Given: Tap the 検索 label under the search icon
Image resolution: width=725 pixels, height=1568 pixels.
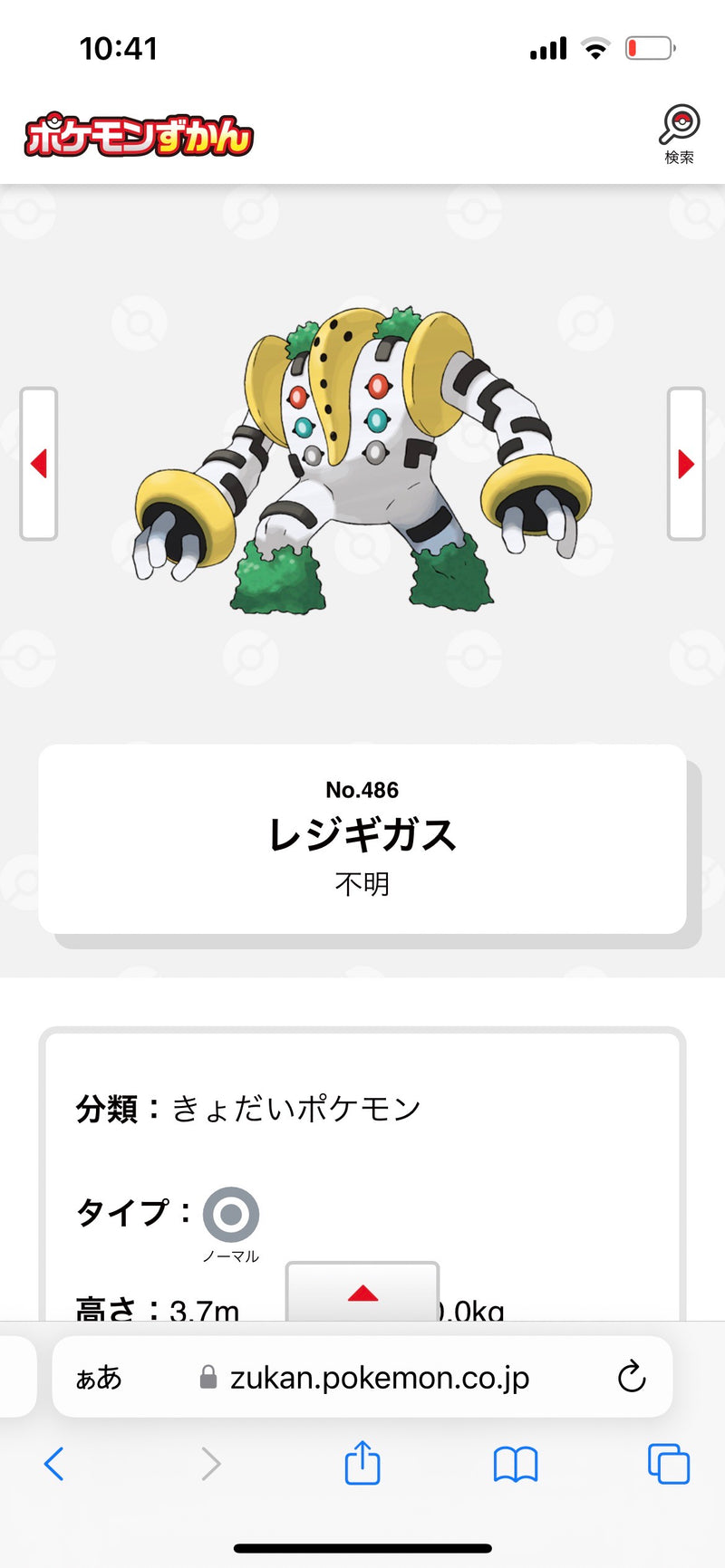Looking at the screenshot, I should [679, 156].
